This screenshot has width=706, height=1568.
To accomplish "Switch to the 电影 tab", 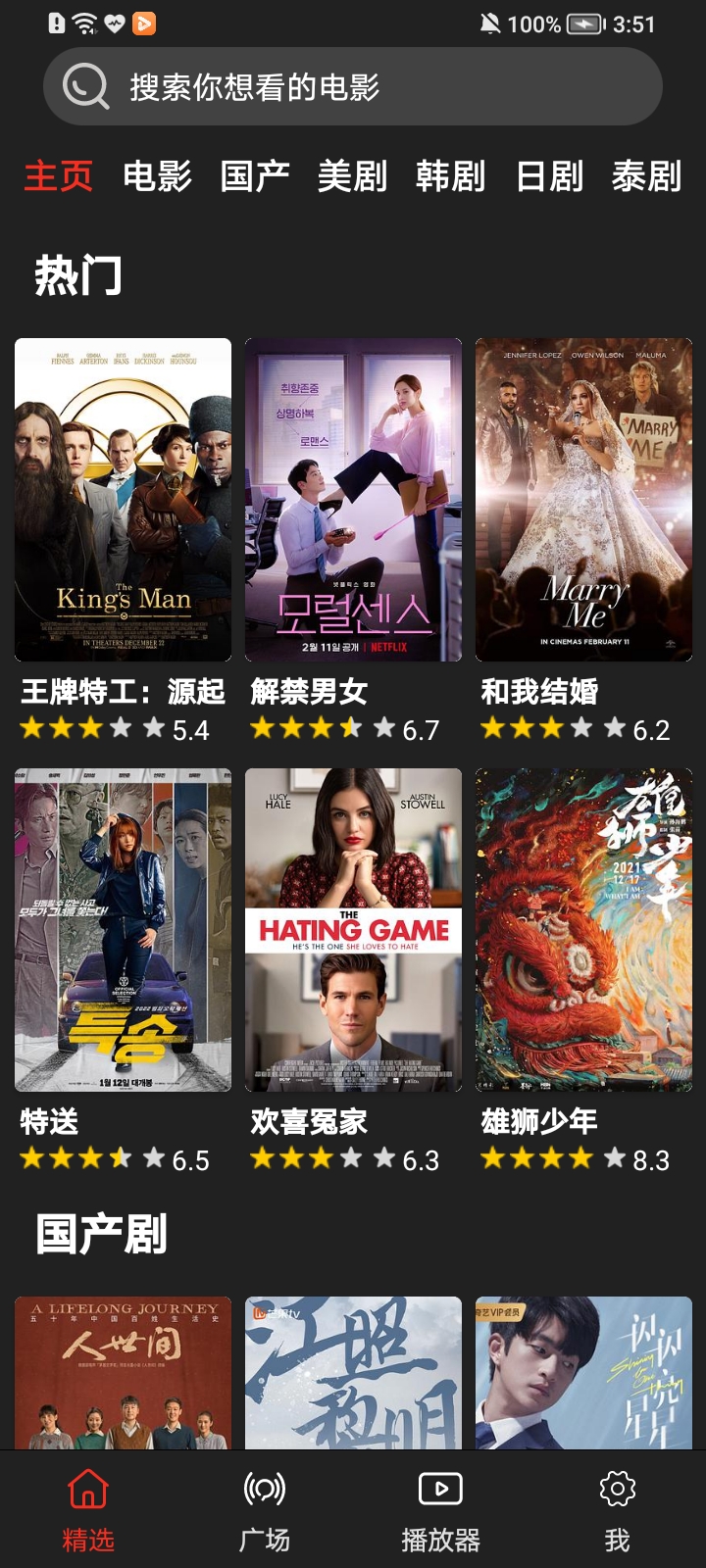I will (159, 176).
